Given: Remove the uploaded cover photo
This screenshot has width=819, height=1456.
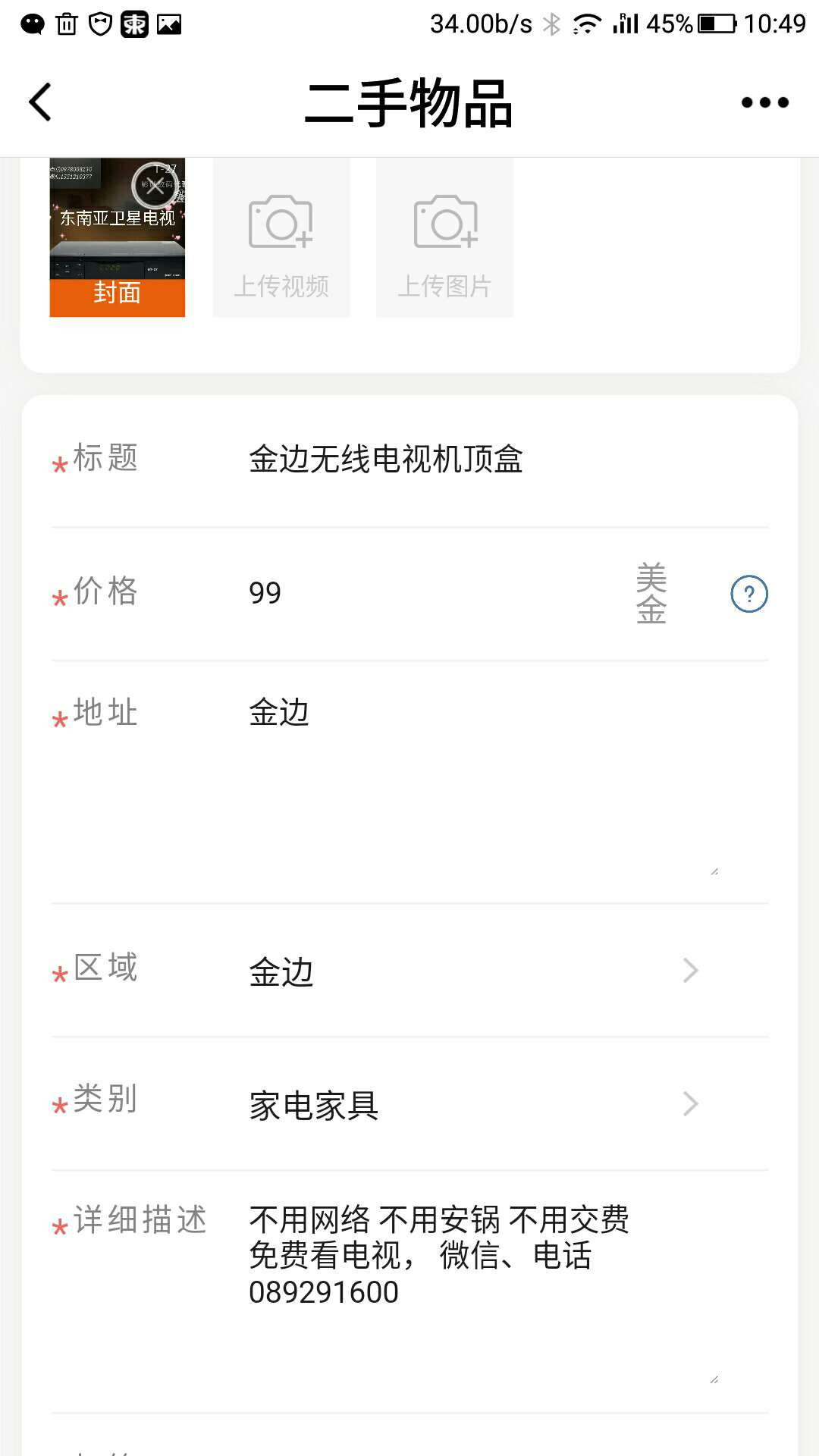Looking at the screenshot, I should click(x=155, y=186).
